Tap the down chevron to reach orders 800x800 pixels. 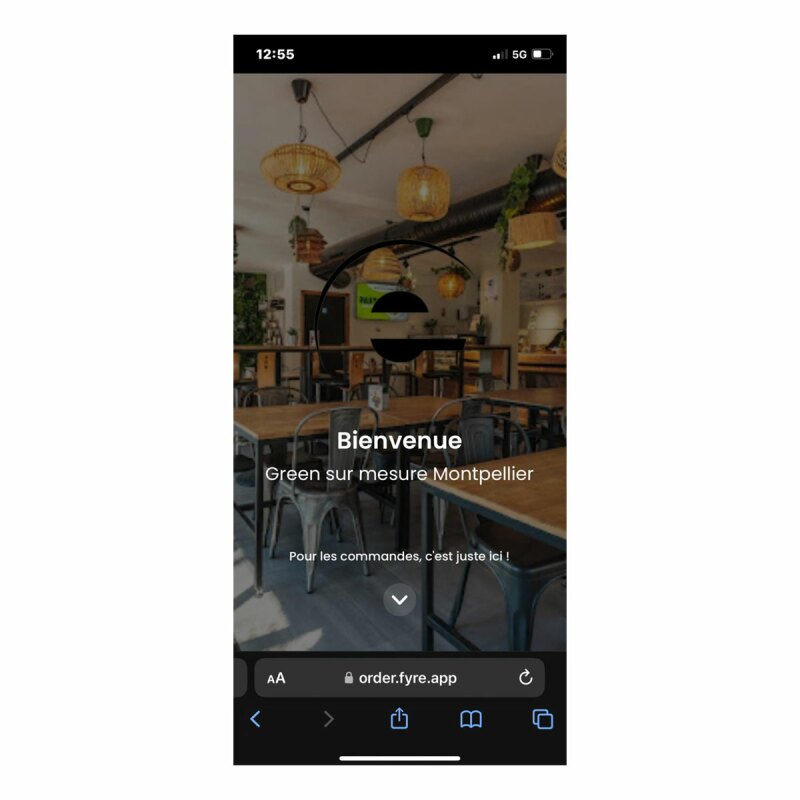pyautogui.click(x=399, y=600)
